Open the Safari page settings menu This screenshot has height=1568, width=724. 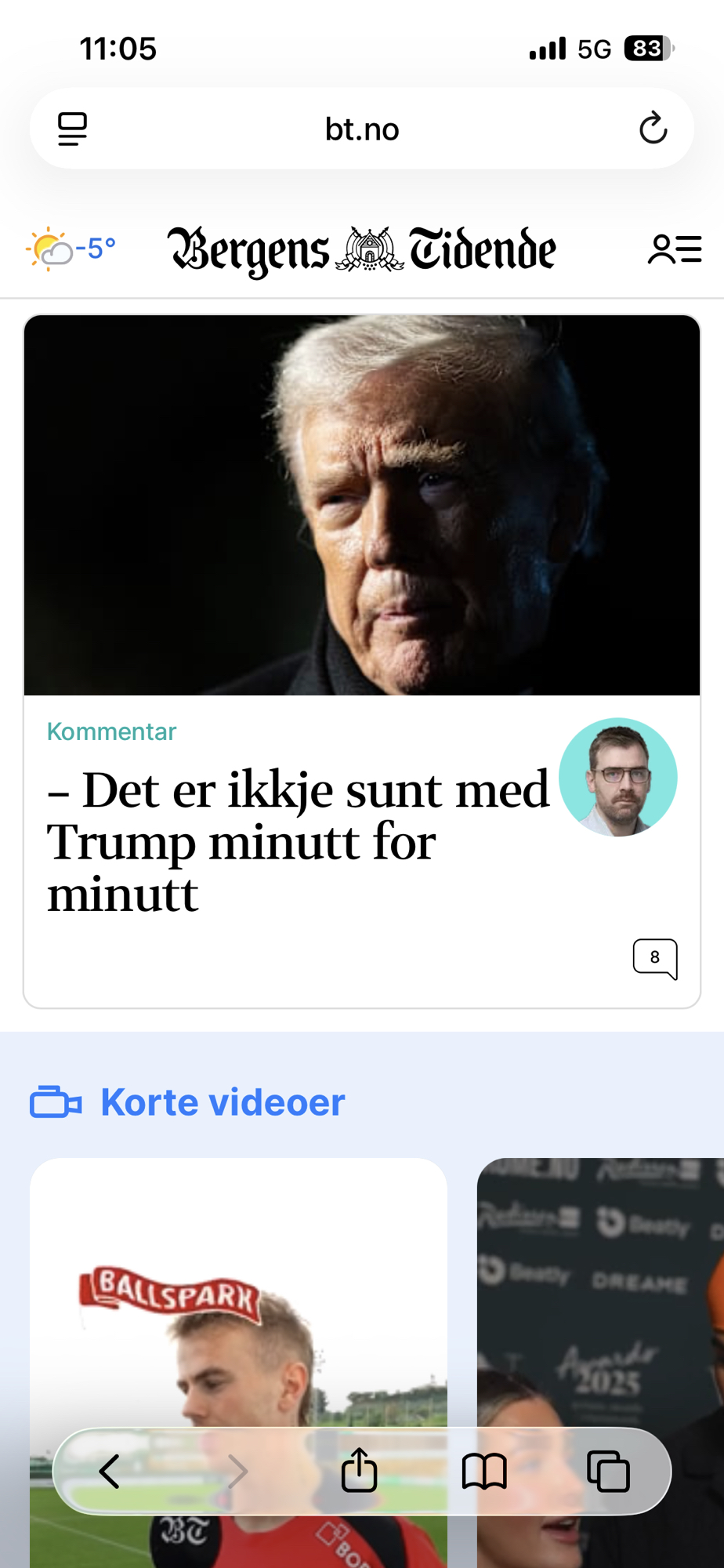pos(72,129)
